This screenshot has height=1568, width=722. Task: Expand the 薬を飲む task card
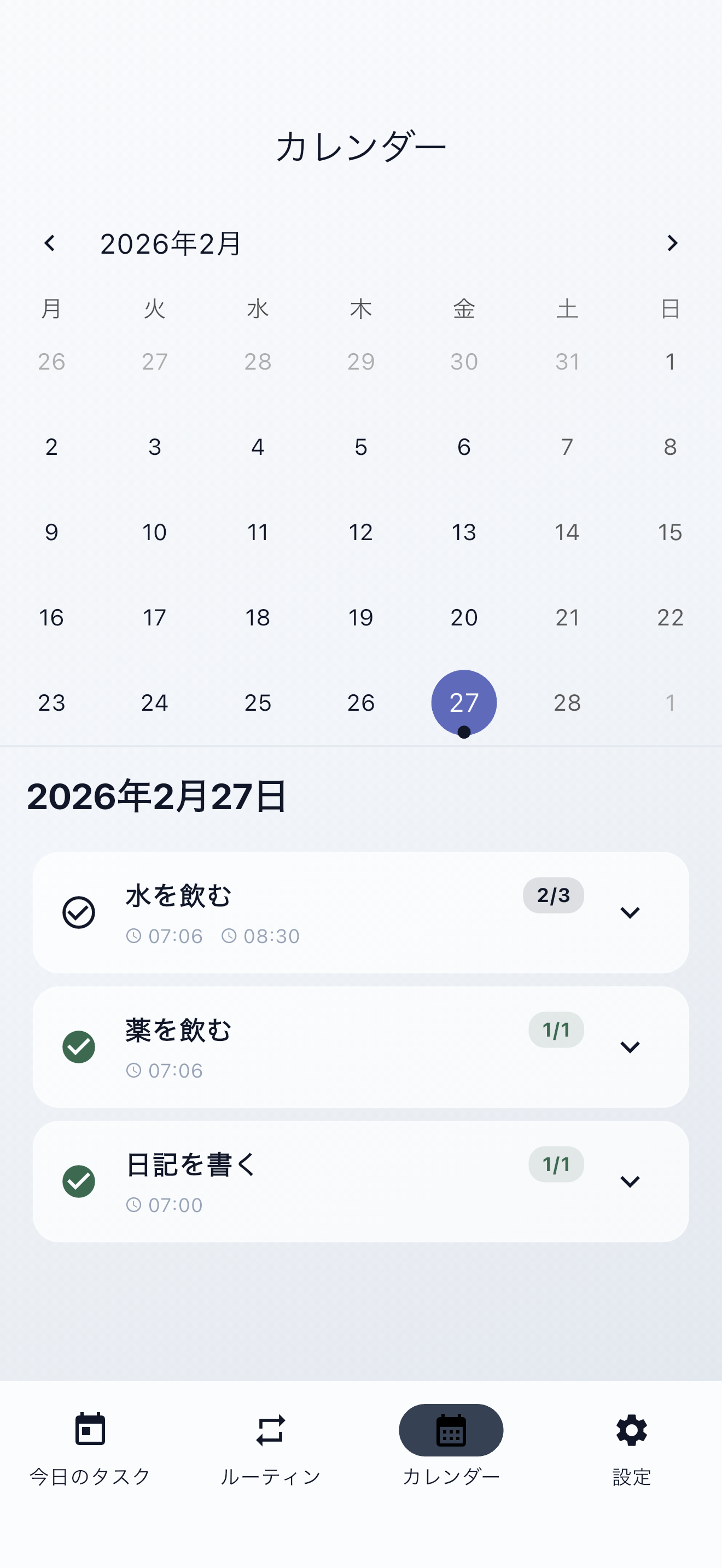631,1047
